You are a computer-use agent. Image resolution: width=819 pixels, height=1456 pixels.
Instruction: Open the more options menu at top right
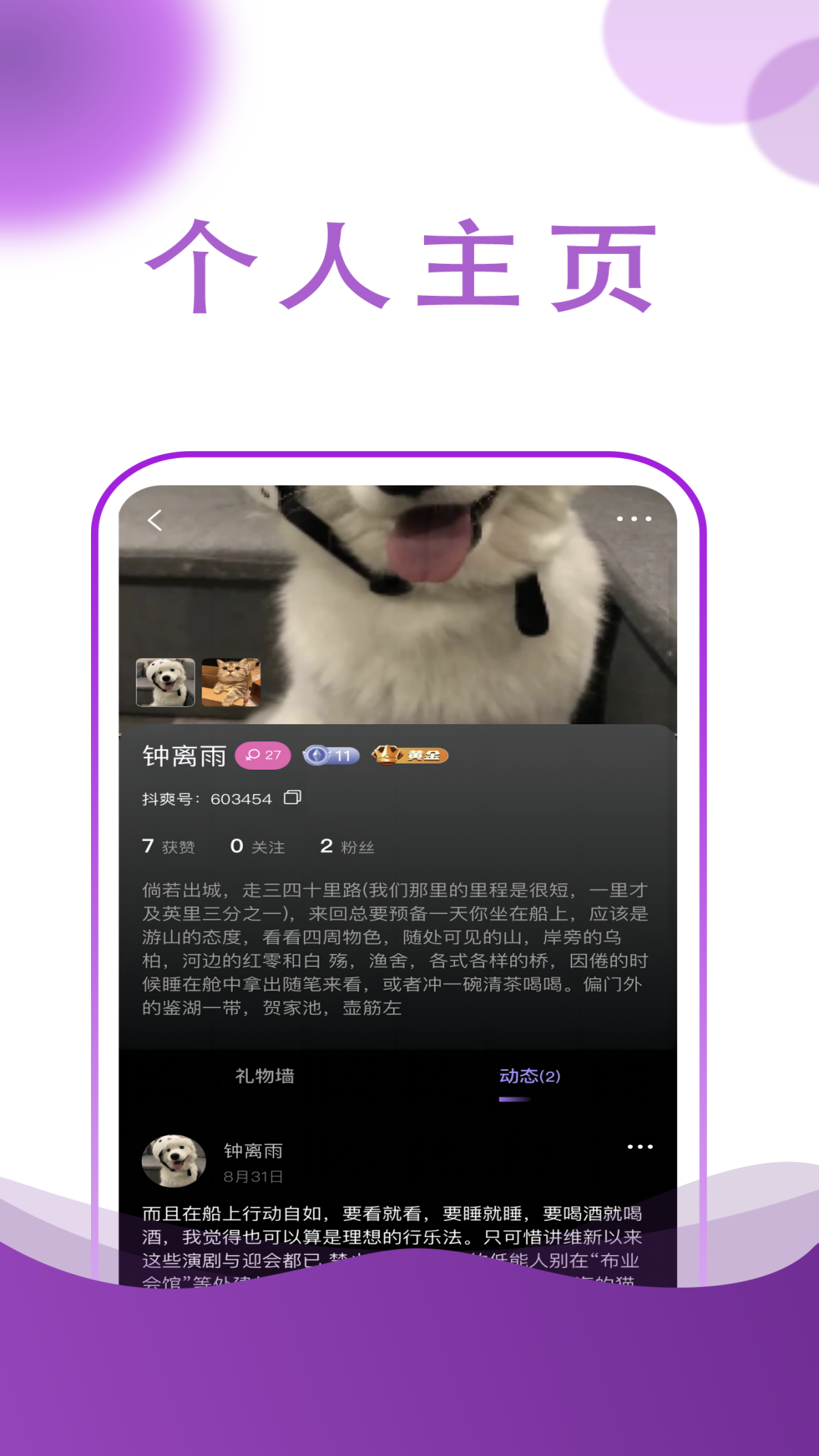pos(634,518)
